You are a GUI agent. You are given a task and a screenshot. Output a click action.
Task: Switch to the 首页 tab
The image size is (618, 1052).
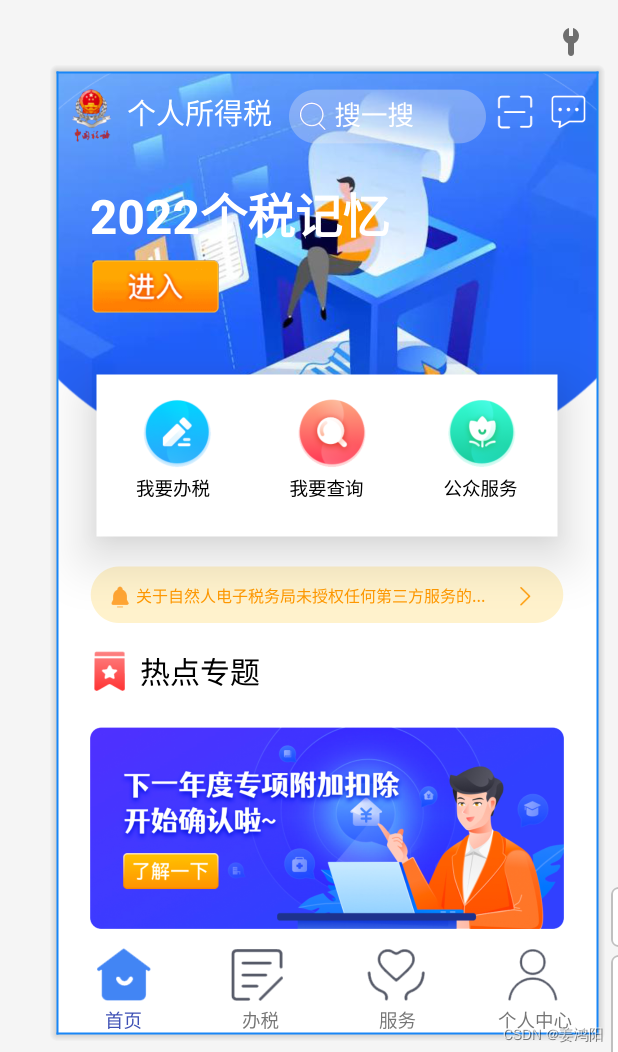coord(124,988)
